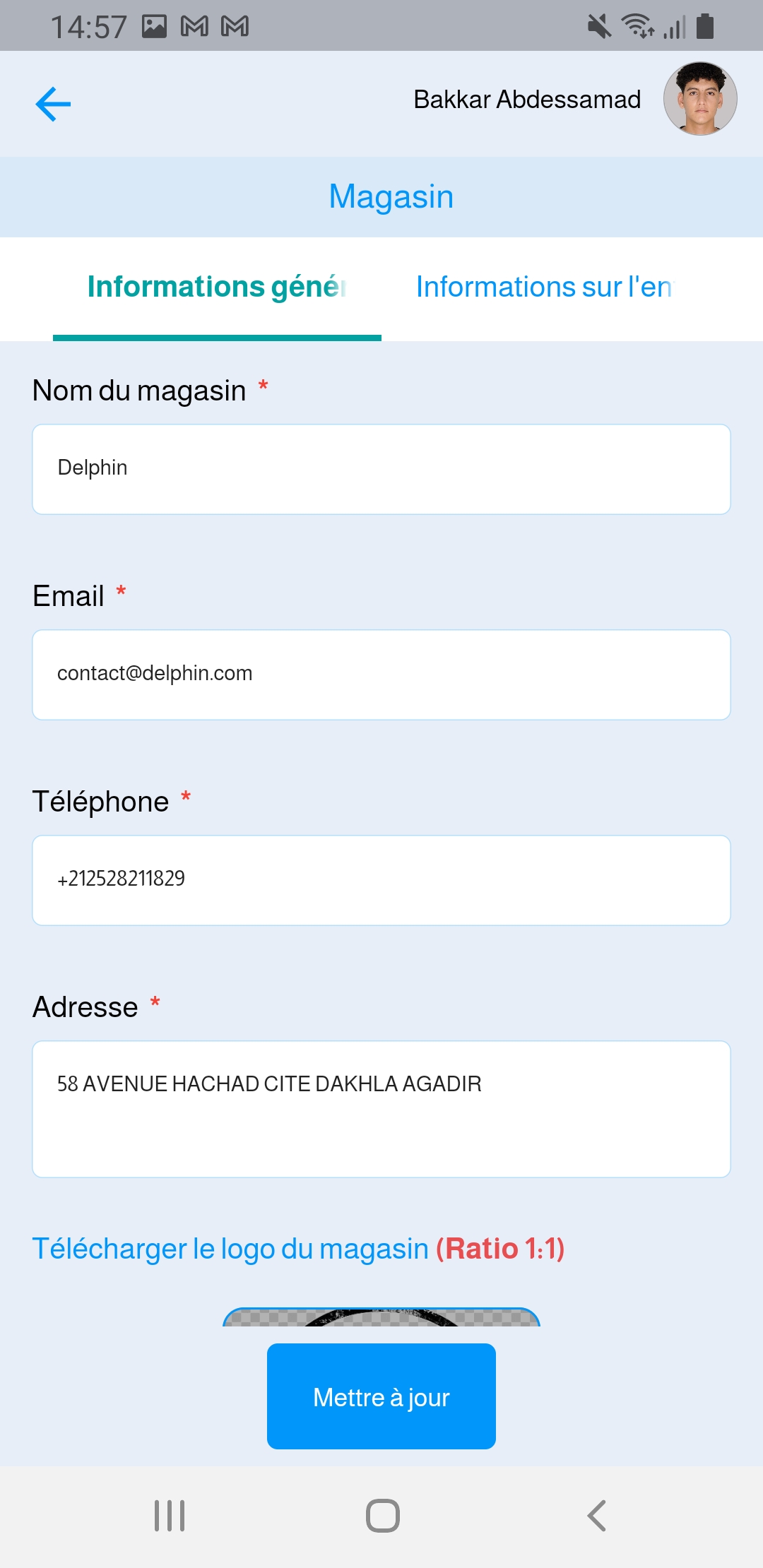This screenshot has height=1568, width=763.
Task: Edit the Nom du magasin field
Action: tap(381, 469)
